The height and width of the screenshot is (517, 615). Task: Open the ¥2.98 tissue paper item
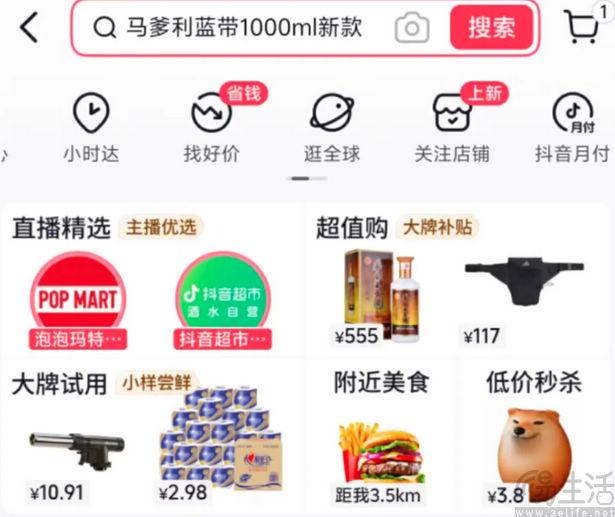pyautogui.click(x=223, y=447)
